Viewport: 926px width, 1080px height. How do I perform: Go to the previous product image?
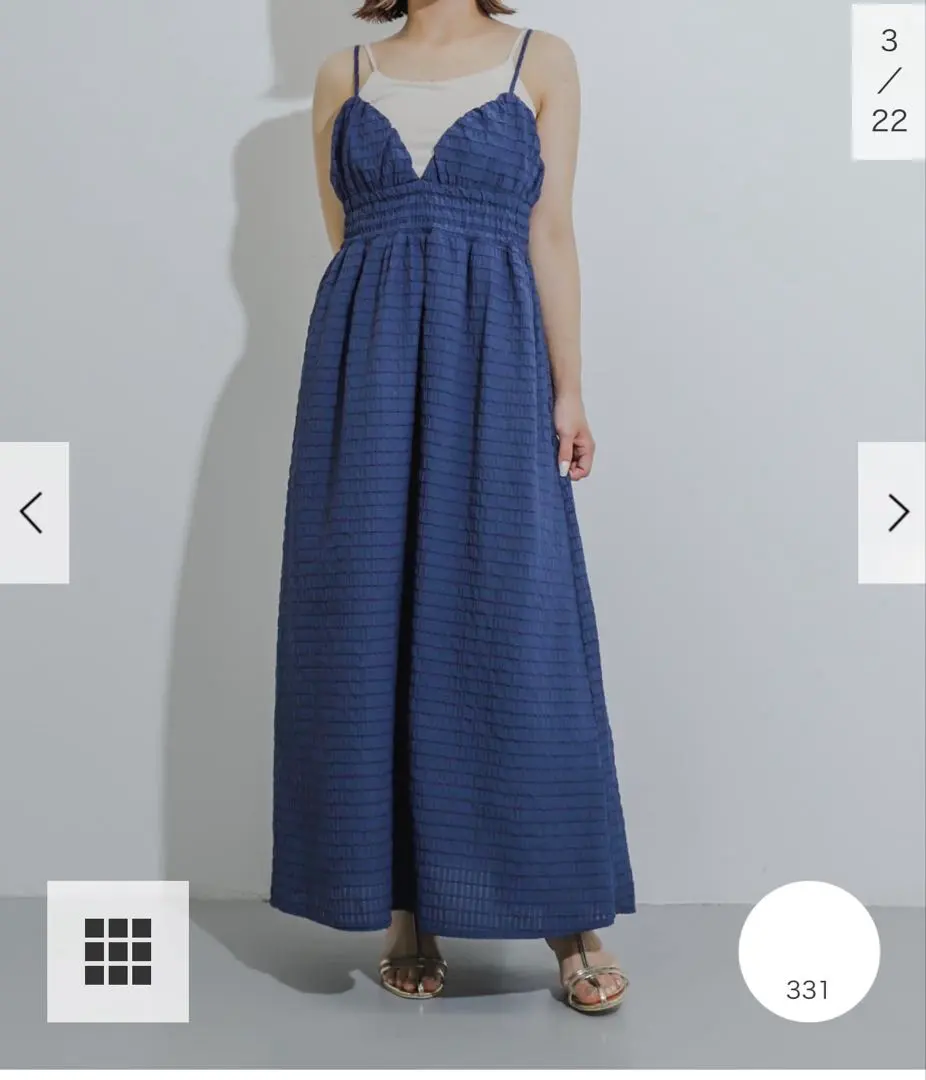click(x=33, y=513)
